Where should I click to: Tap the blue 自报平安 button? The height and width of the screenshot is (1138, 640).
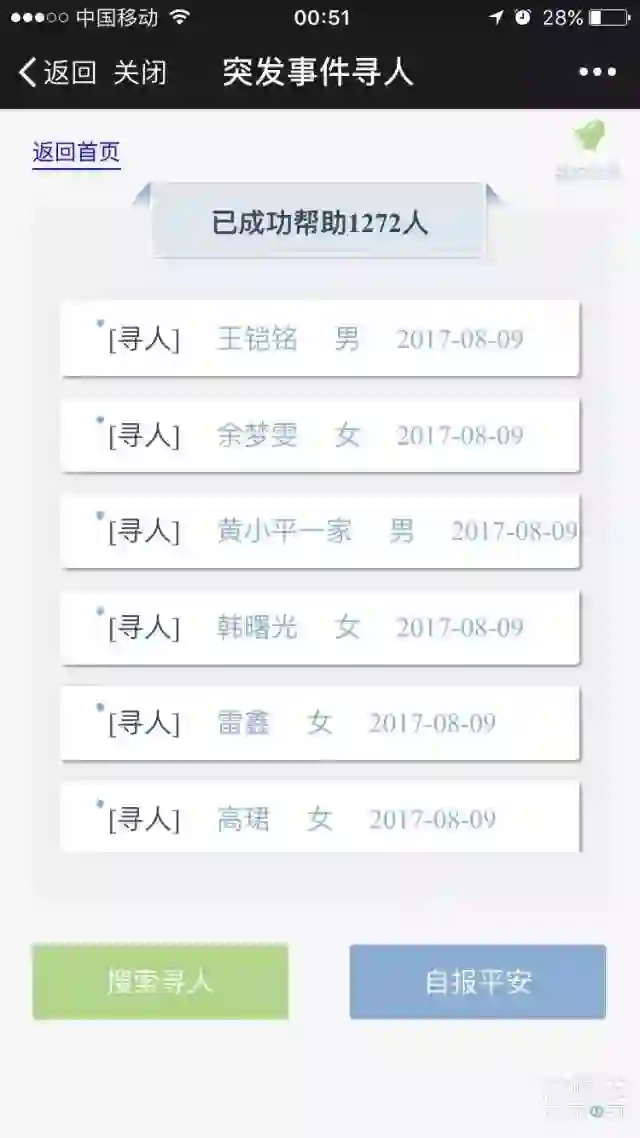coord(478,982)
